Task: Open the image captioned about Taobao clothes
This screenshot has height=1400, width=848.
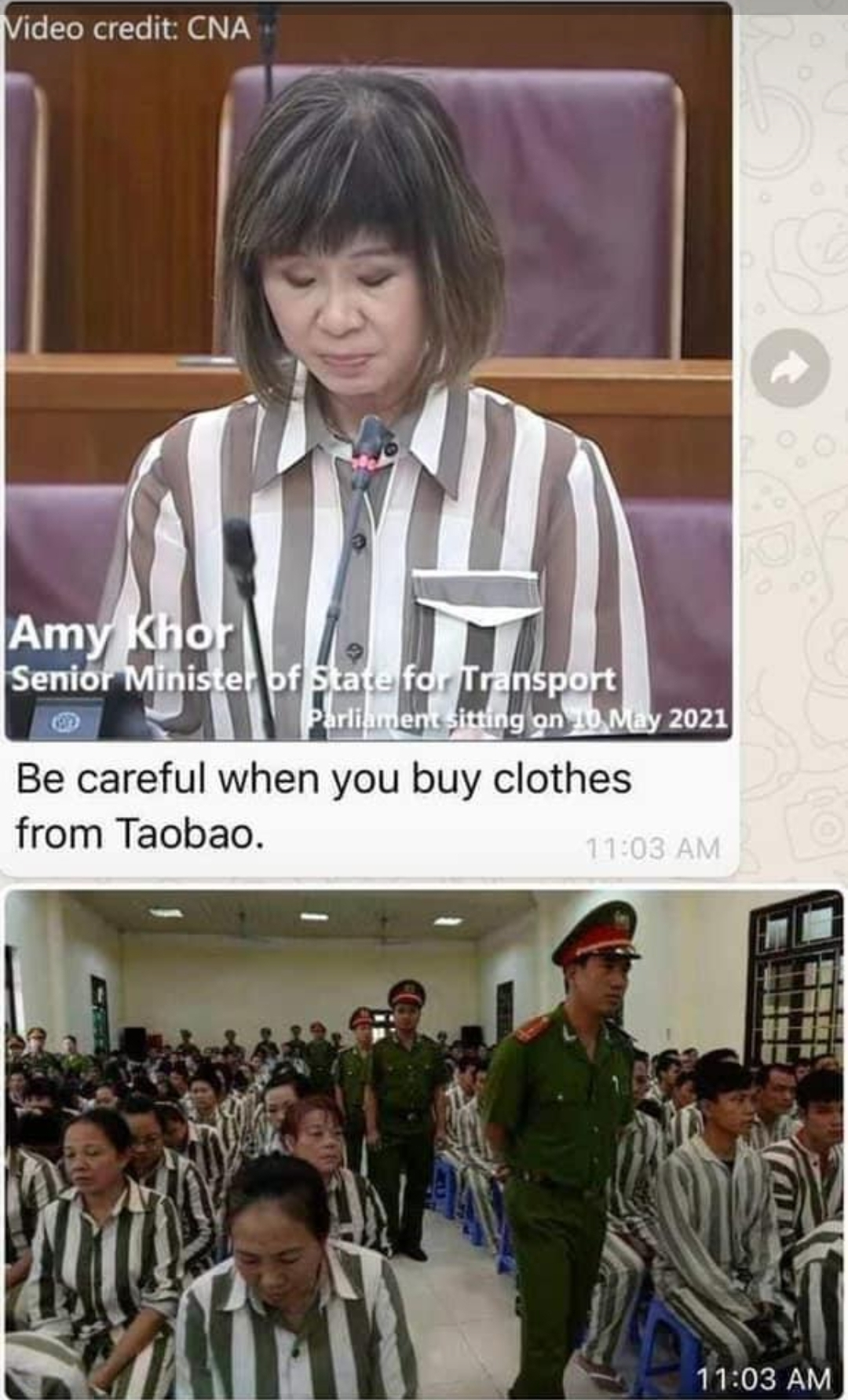Action: click(x=368, y=370)
